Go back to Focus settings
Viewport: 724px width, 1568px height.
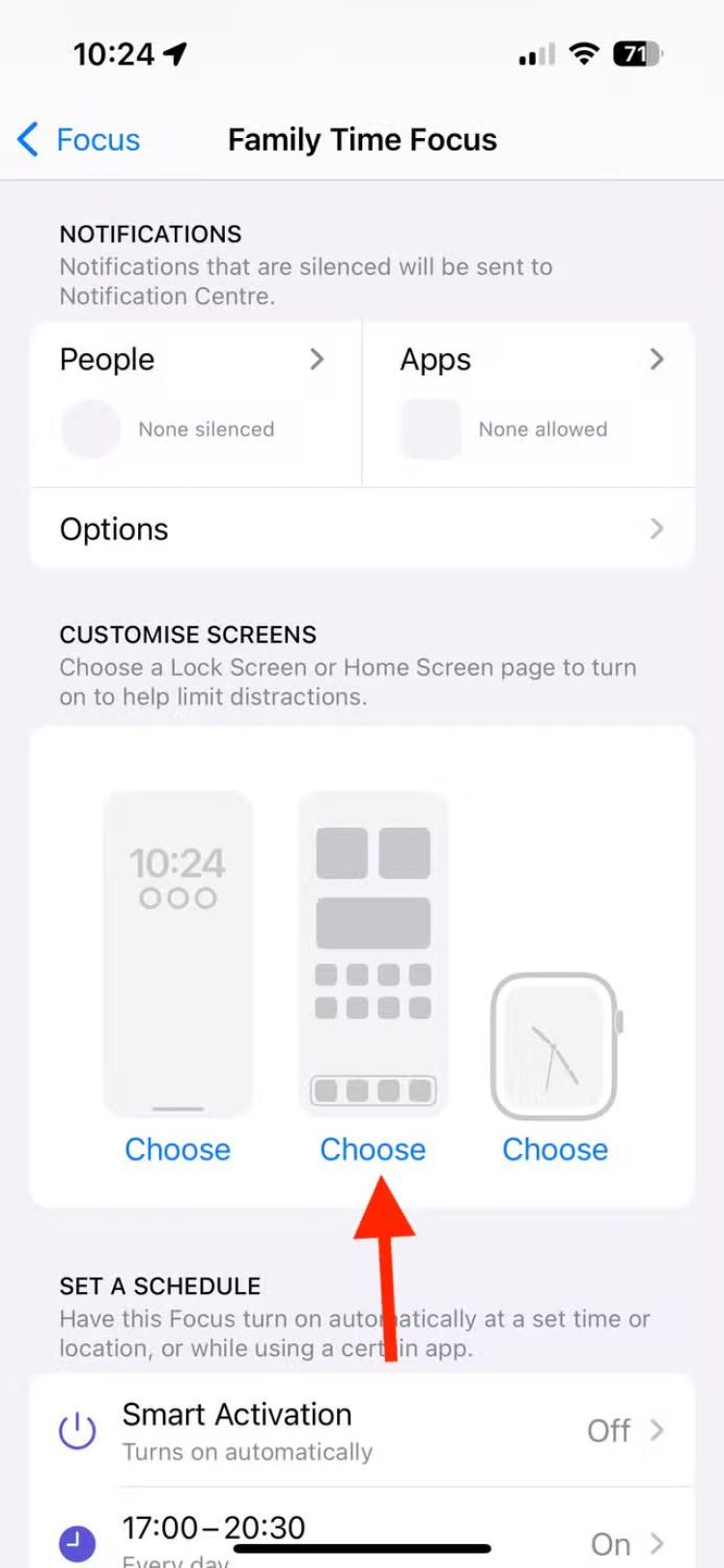click(x=79, y=140)
